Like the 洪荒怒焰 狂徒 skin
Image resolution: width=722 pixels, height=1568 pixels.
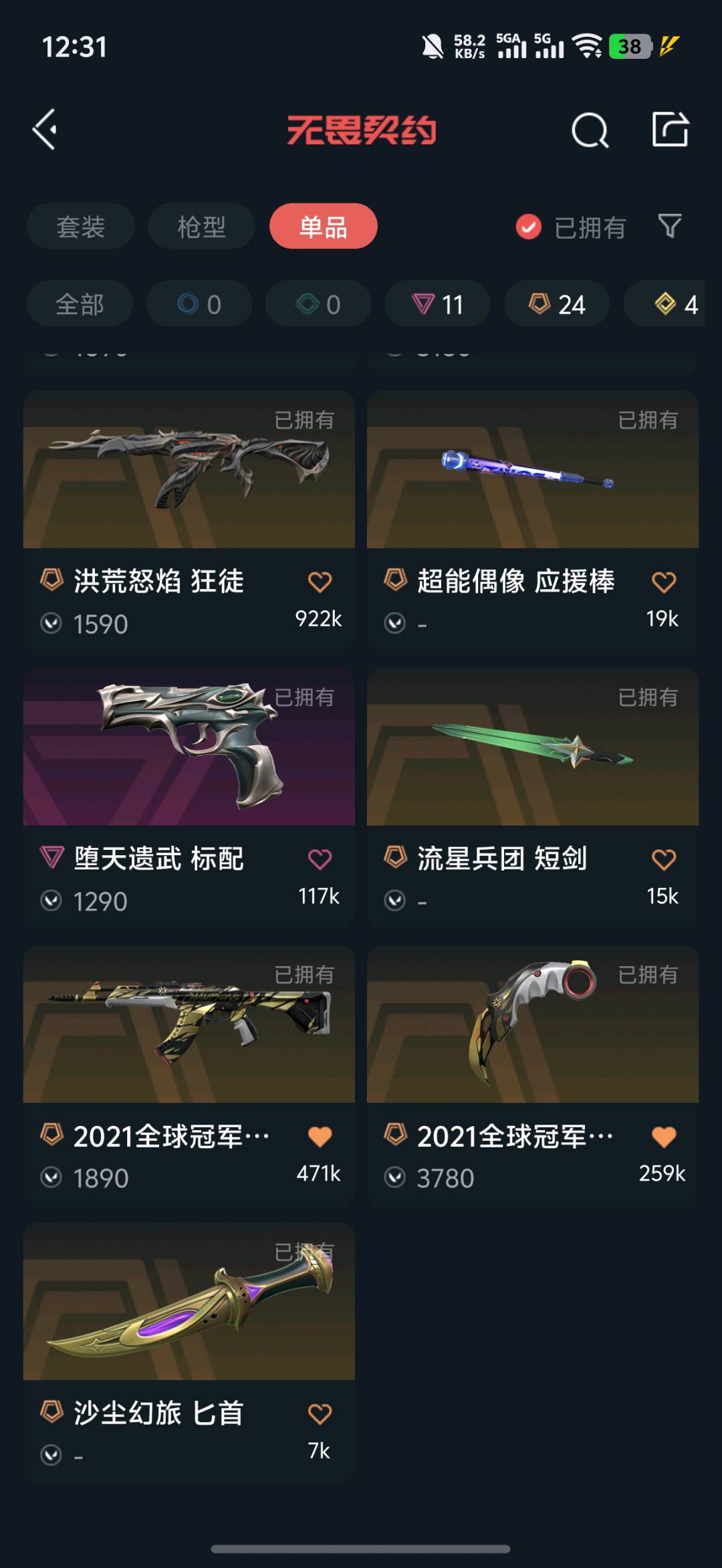[320, 582]
